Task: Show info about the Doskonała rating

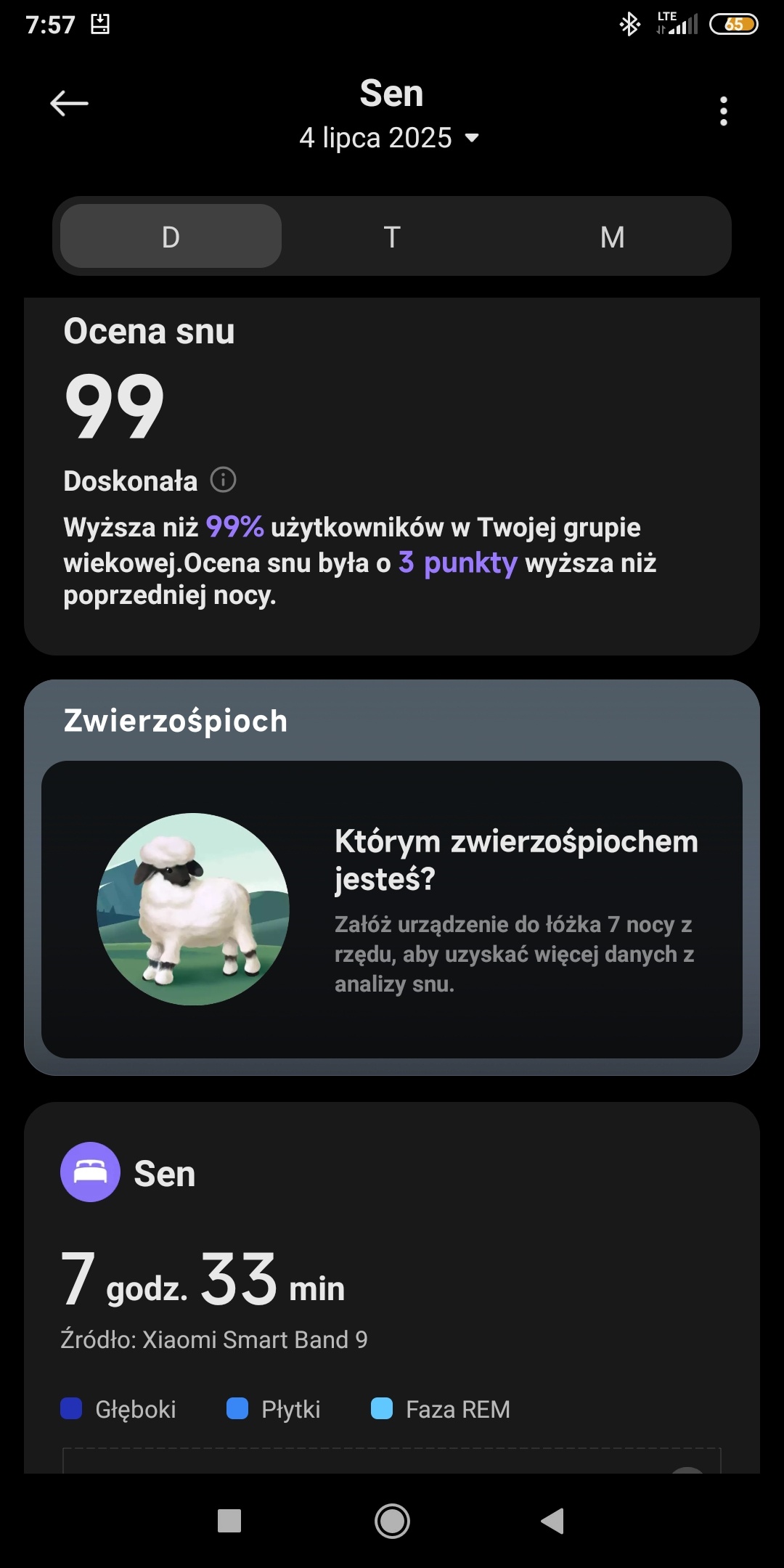Action: [223, 480]
